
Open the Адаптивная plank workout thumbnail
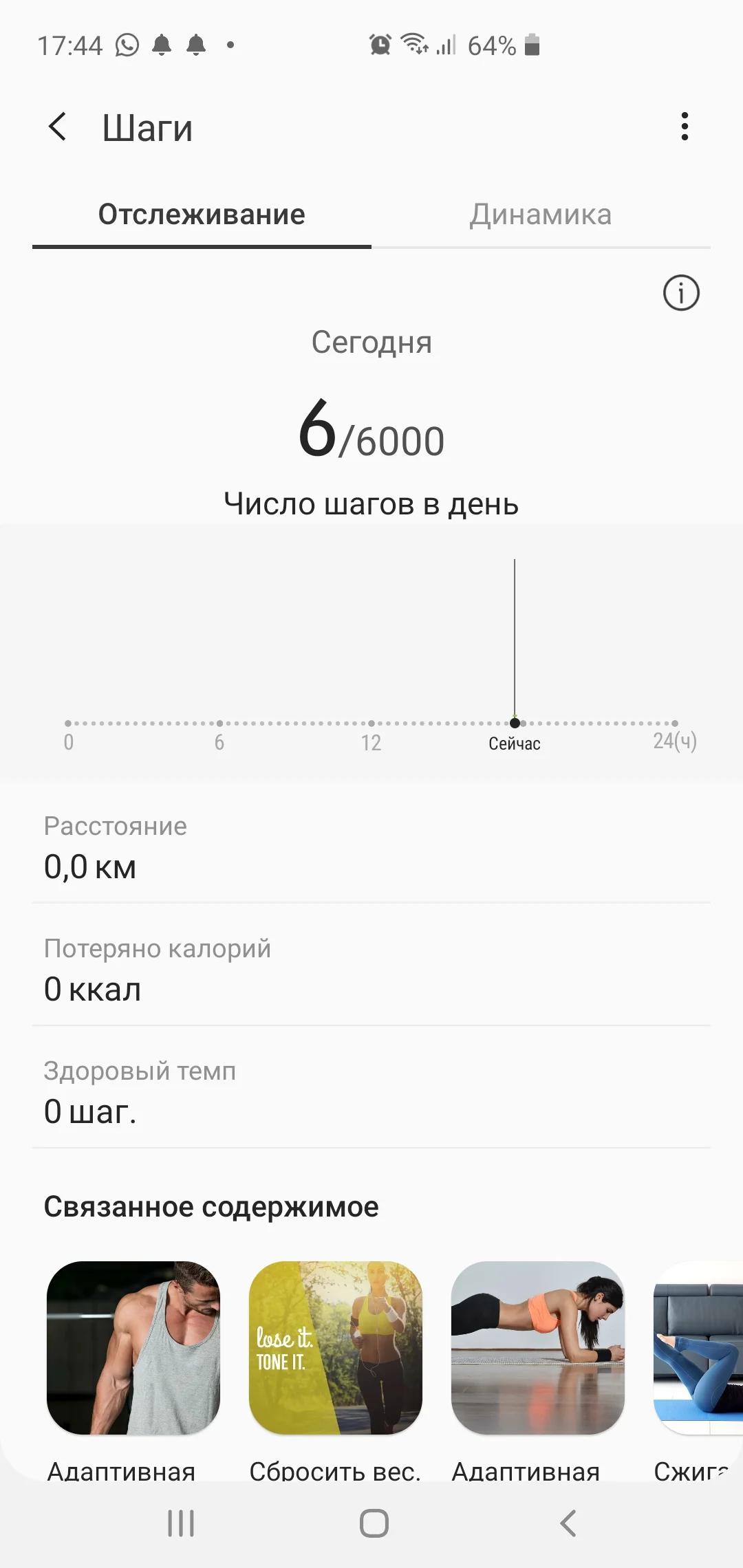pyautogui.click(x=537, y=1351)
